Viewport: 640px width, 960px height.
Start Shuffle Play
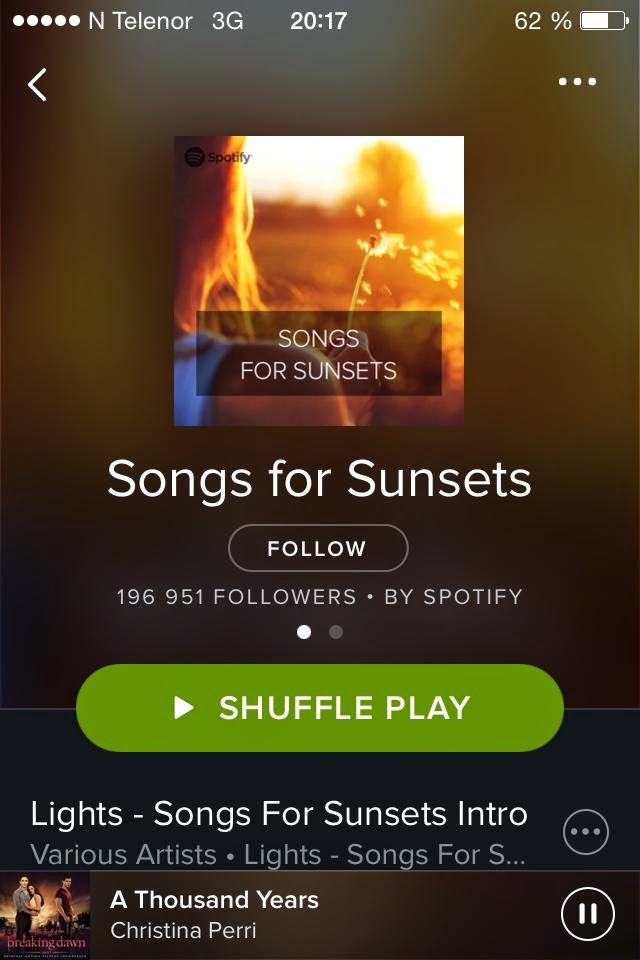coord(320,708)
